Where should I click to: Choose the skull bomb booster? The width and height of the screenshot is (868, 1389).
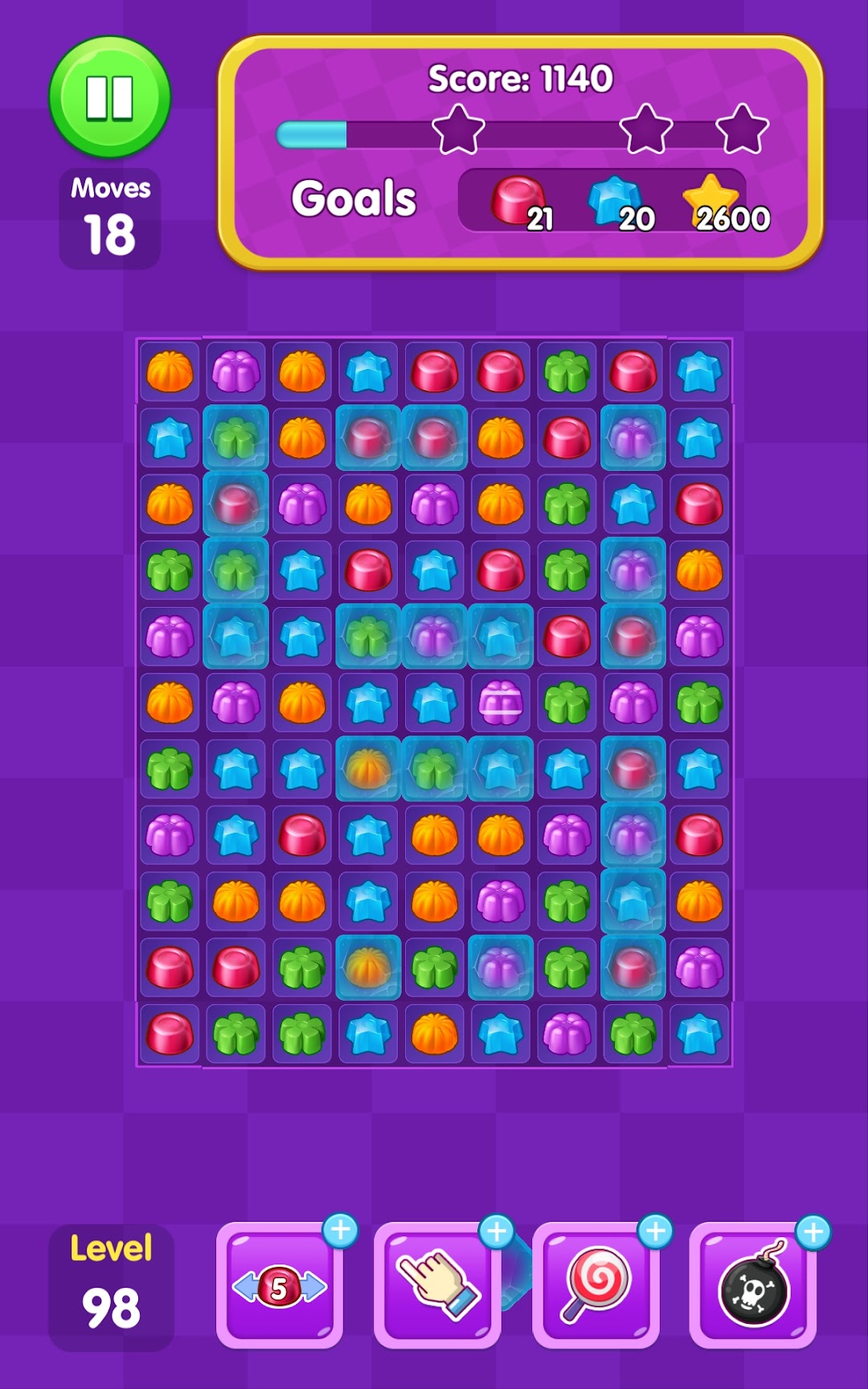pyautogui.click(x=753, y=1286)
